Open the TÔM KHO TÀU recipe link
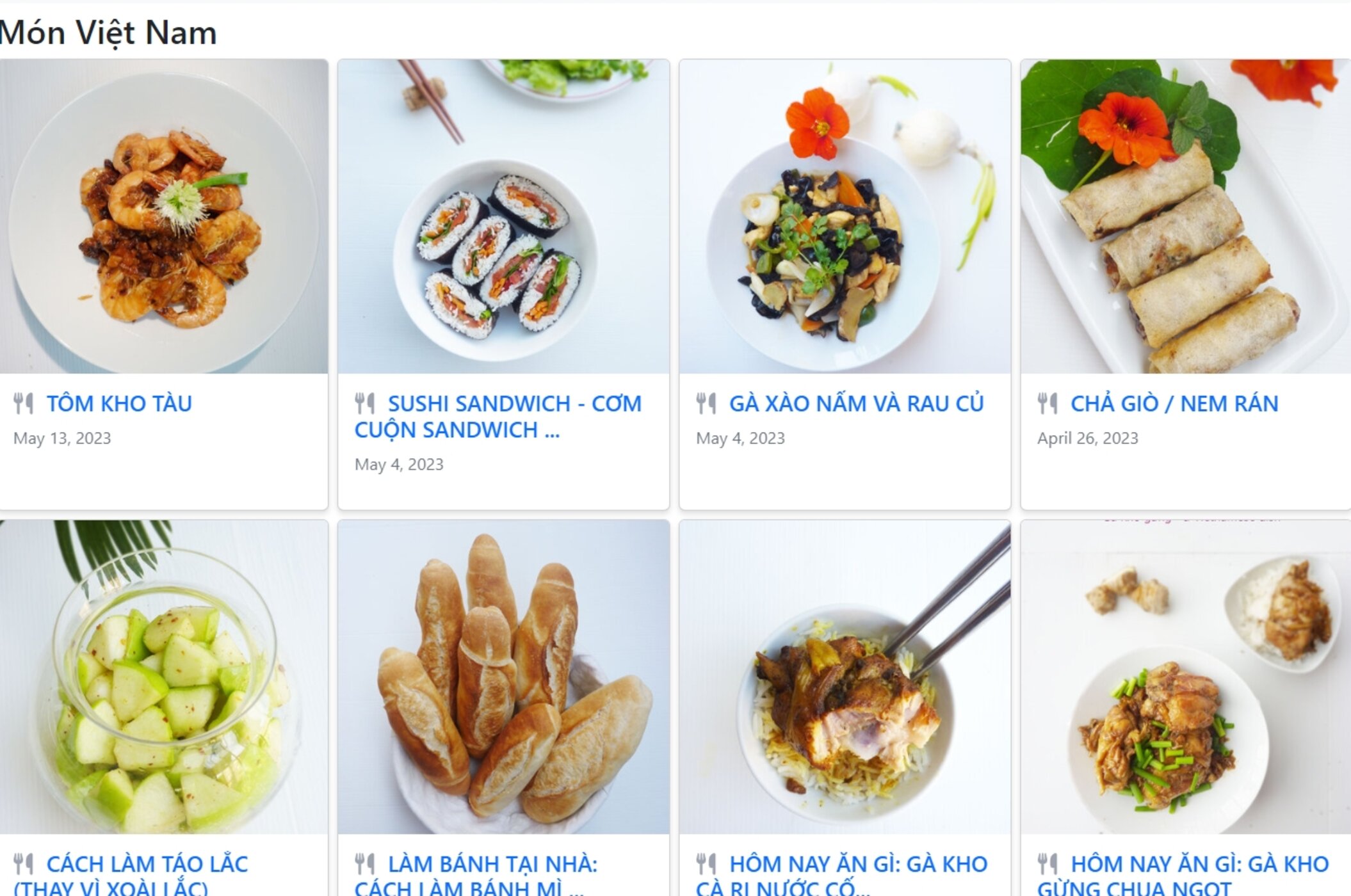1351x896 pixels. click(118, 404)
